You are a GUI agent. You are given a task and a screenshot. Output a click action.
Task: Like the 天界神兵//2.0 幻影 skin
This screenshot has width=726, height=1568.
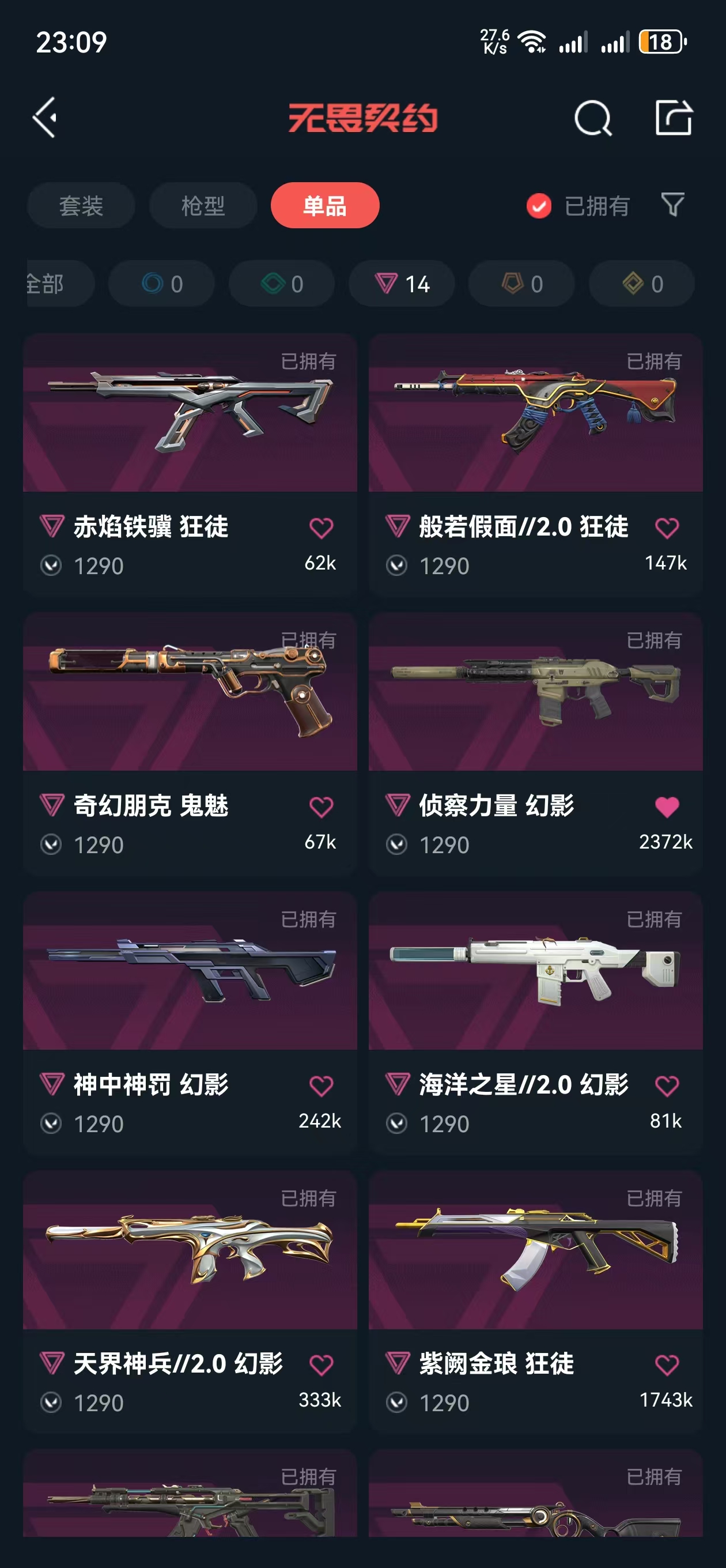(x=321, y=1365)
